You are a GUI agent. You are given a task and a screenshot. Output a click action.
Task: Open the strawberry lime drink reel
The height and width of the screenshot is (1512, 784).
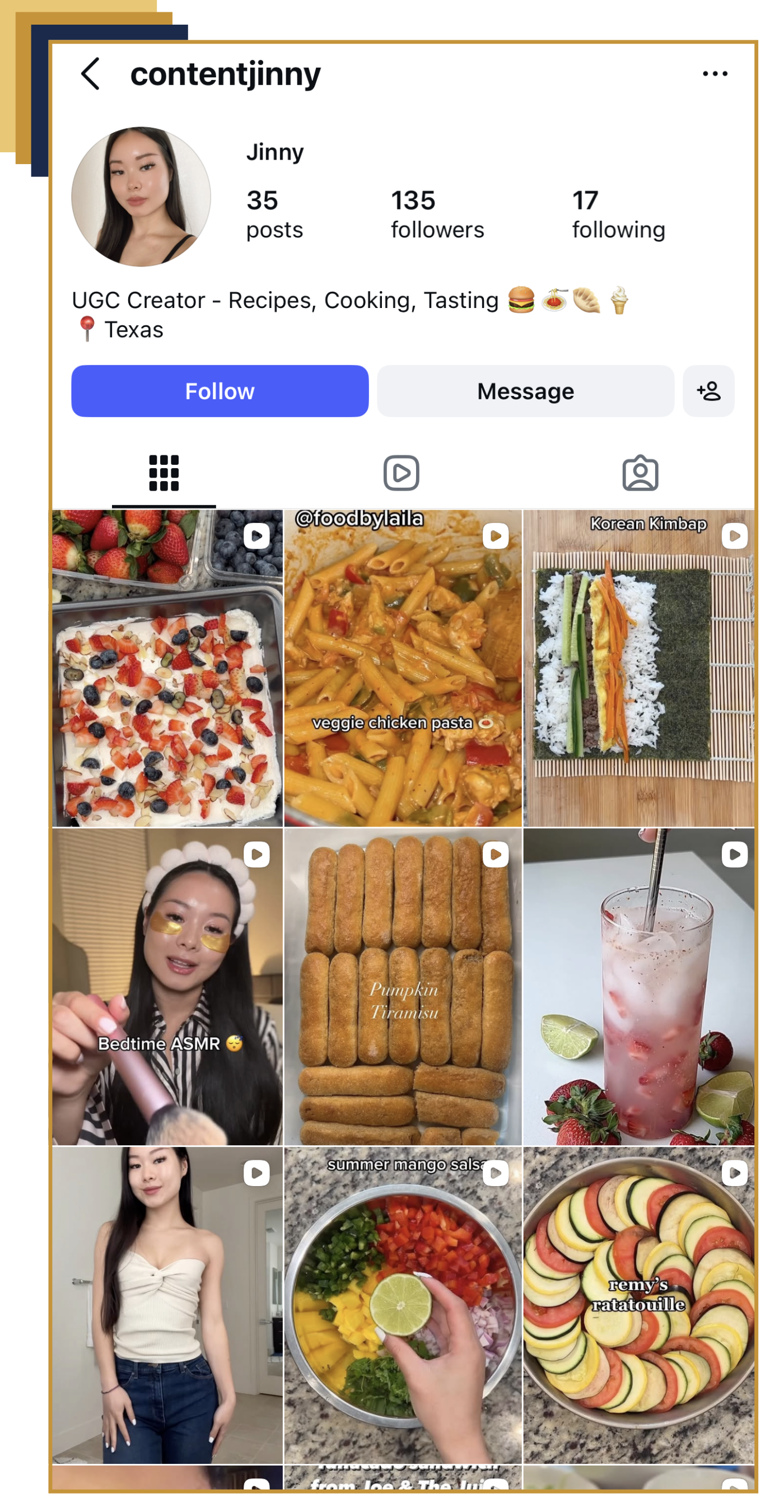pos(638,987)
